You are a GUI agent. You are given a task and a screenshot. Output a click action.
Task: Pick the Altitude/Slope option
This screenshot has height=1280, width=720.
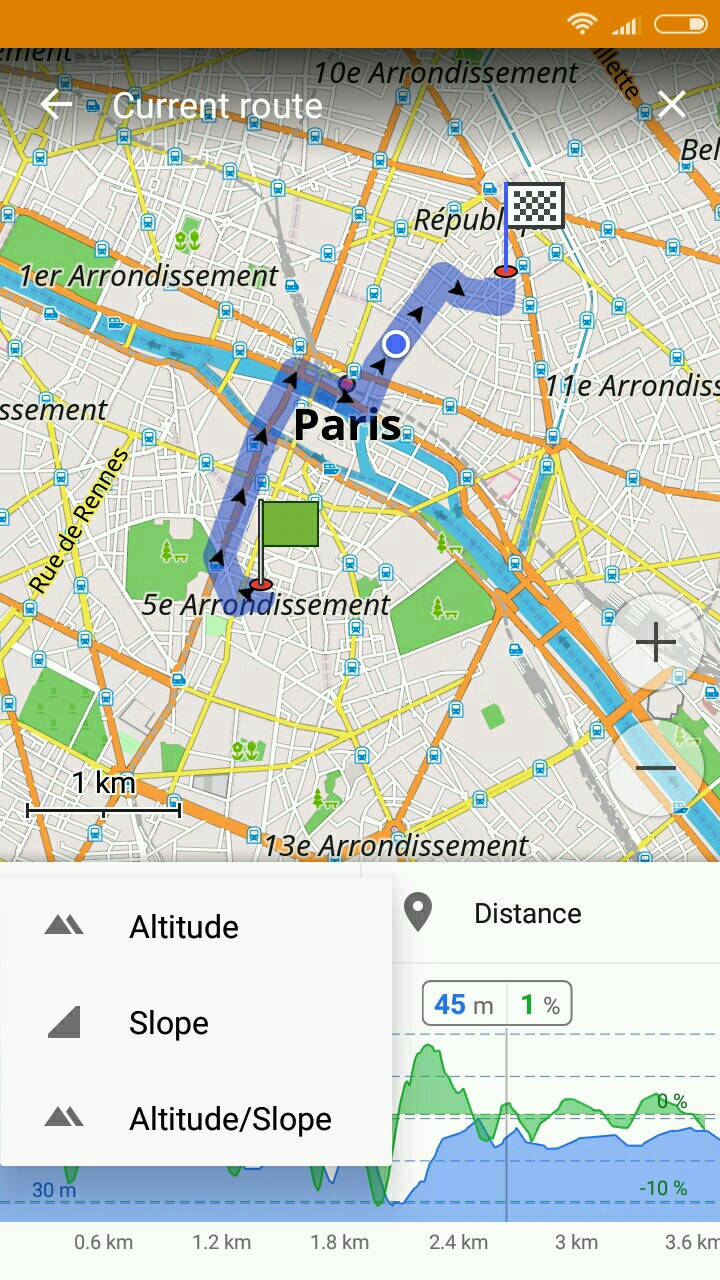(x=229, y=1119)
